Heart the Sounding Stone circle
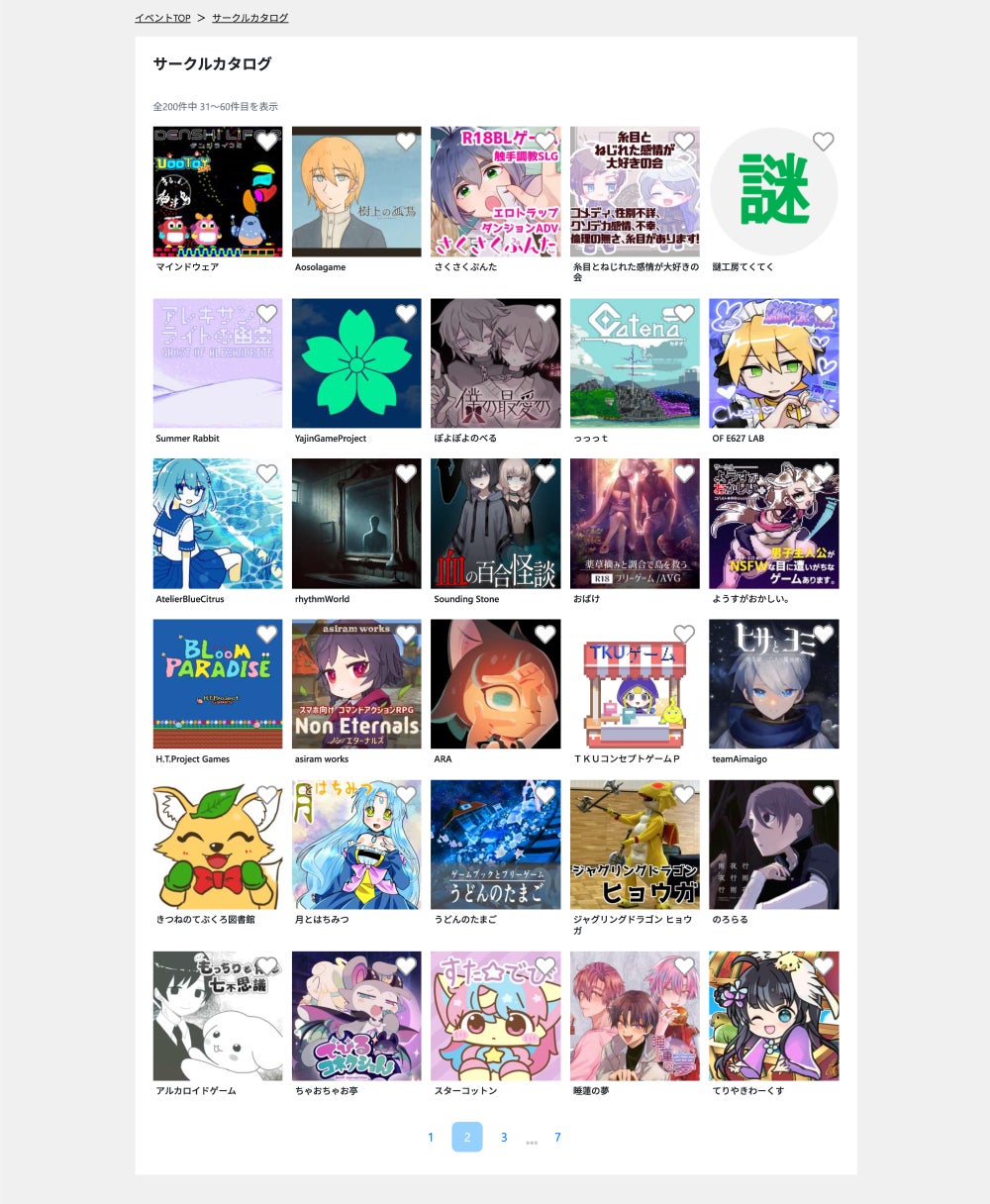990x1204 pixels. point(544,474)
